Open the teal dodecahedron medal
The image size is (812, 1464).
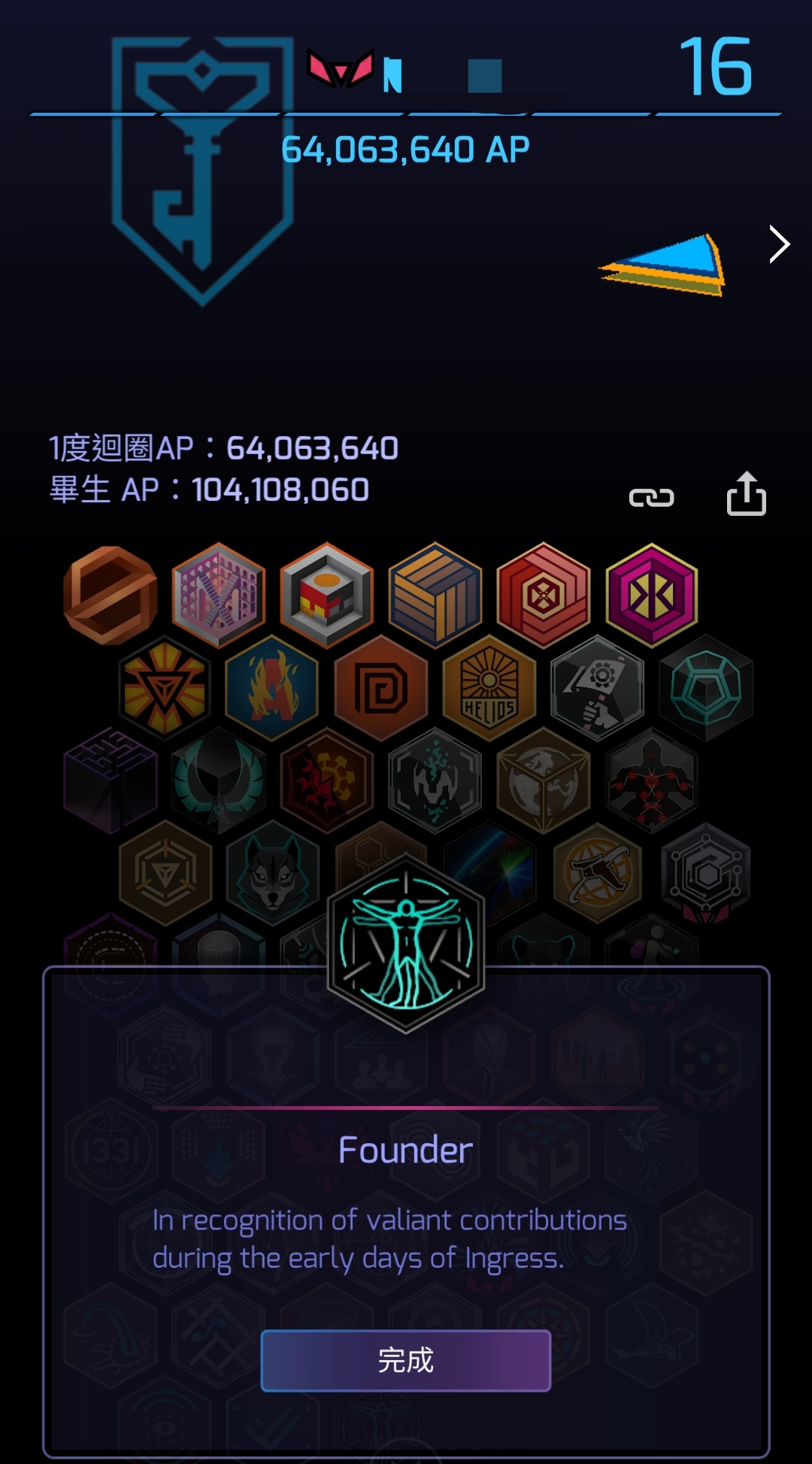click(x=705, y=688)
